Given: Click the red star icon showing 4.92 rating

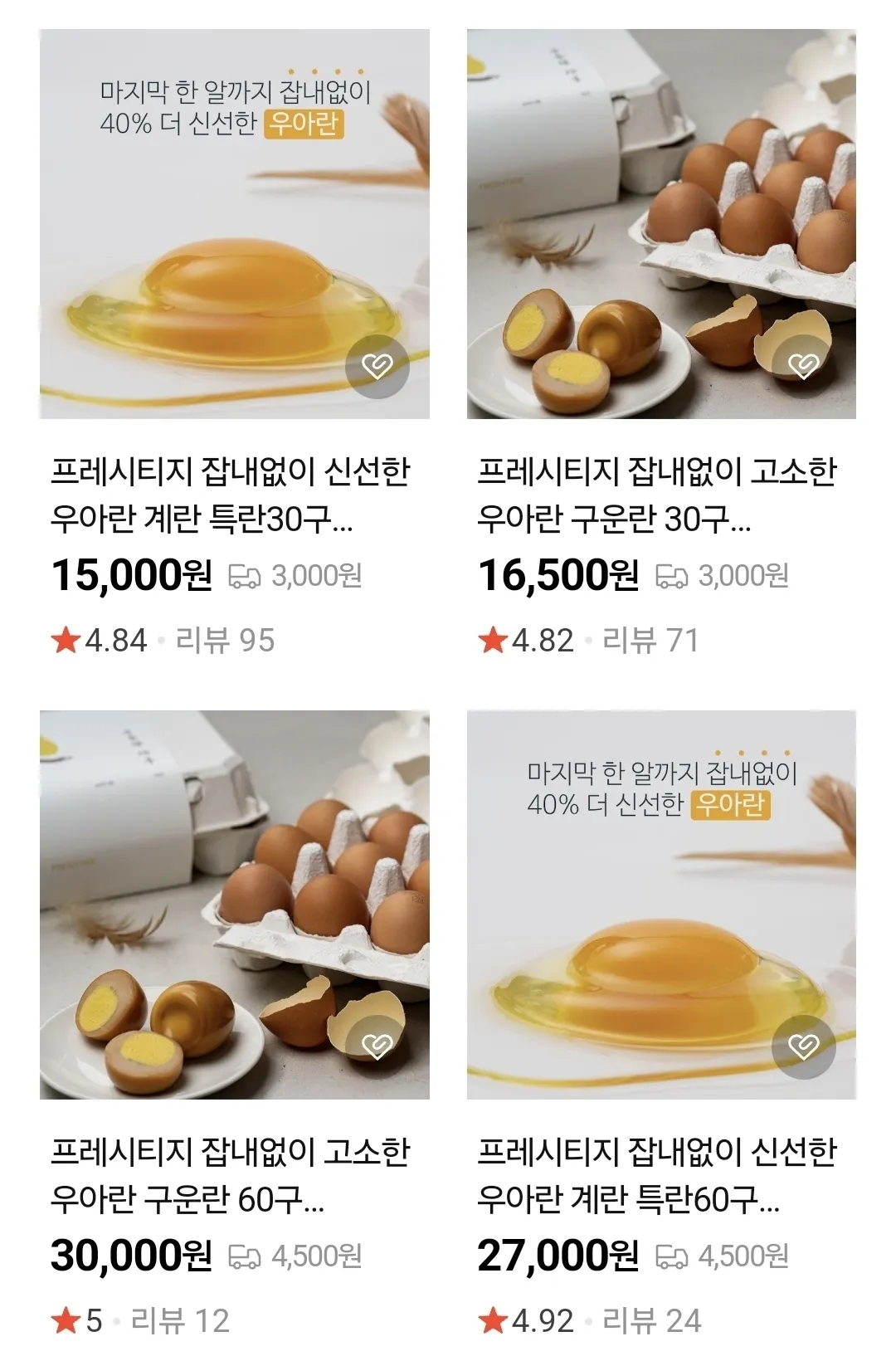Looking at the screenshot, I should [495, 1320].
